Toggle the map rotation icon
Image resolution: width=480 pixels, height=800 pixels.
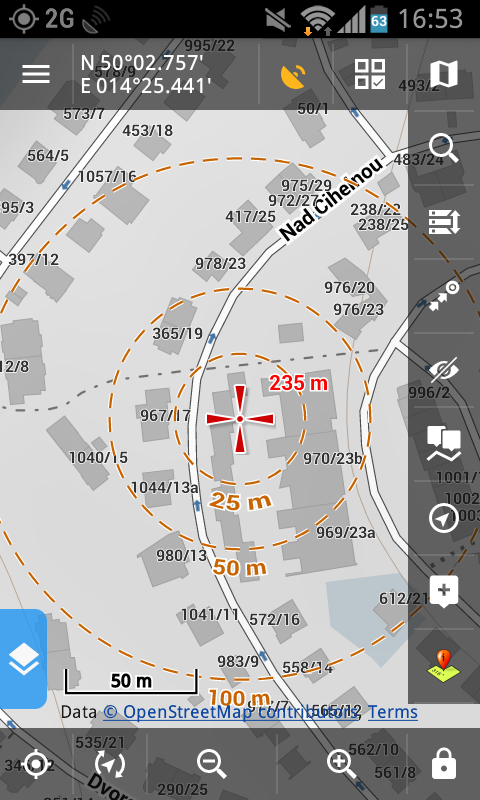(x=110, y=764)
